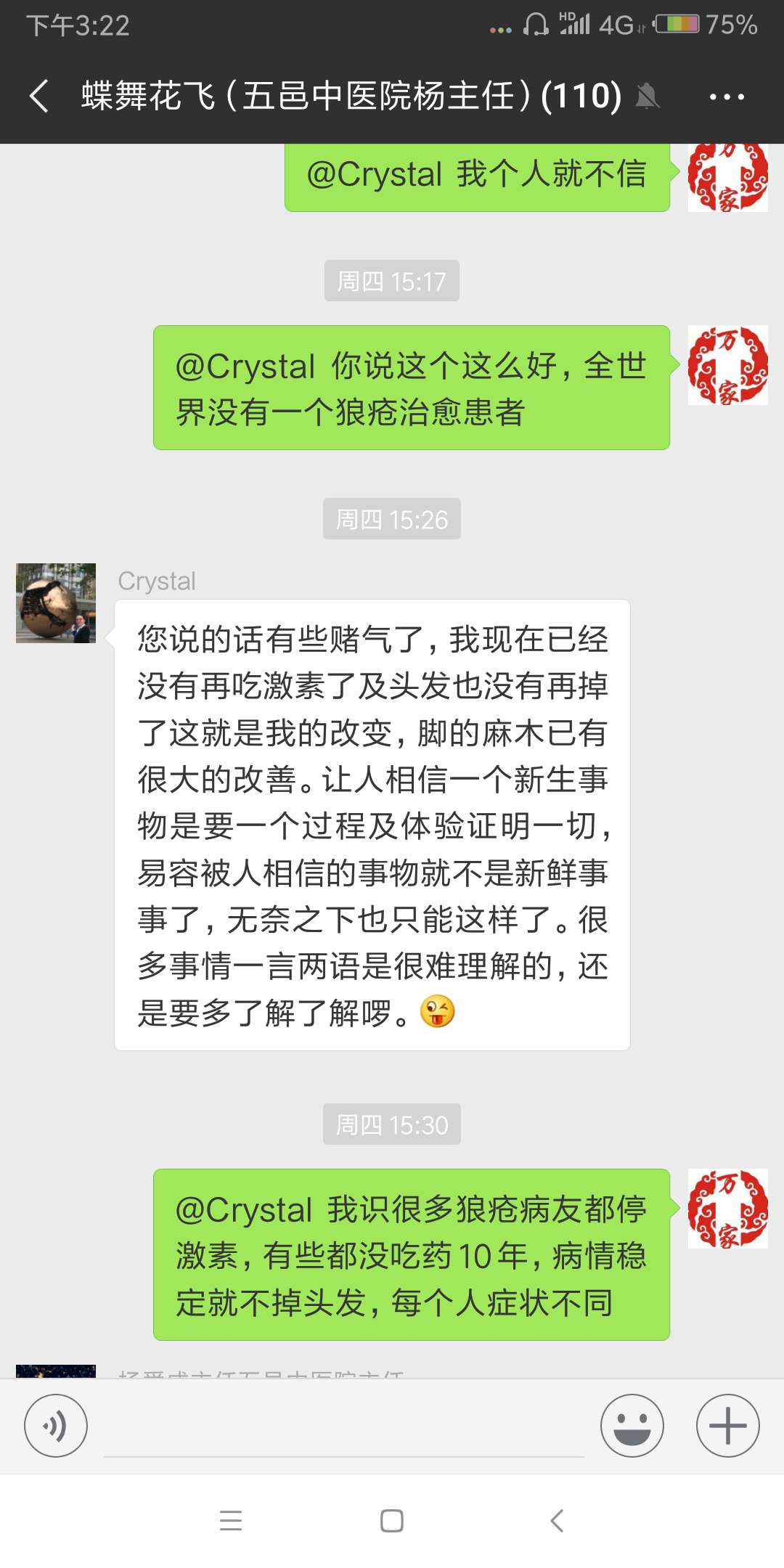
Task: Open the attachment plus icon
Action: click(727, 1424)
